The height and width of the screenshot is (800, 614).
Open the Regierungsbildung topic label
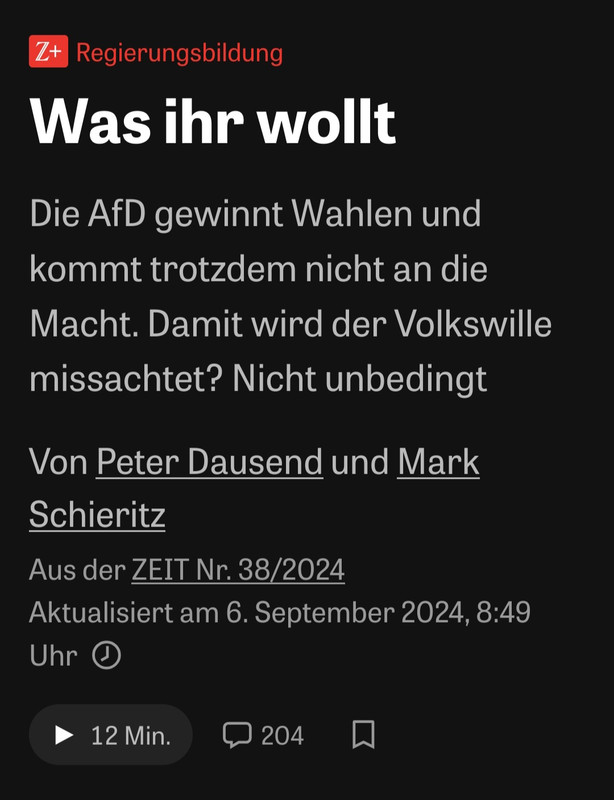179,53
